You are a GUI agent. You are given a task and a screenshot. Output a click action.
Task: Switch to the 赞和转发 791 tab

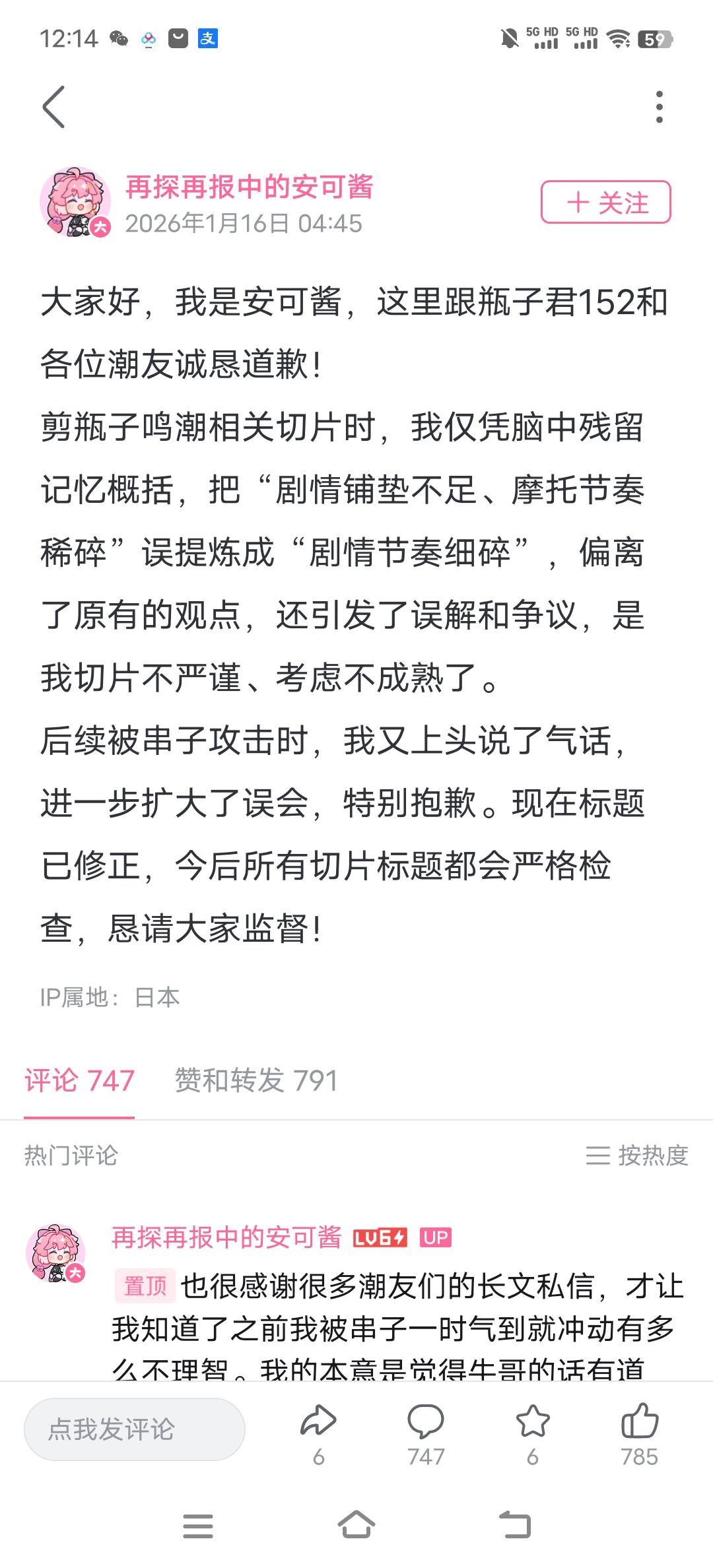[256, 1081]
